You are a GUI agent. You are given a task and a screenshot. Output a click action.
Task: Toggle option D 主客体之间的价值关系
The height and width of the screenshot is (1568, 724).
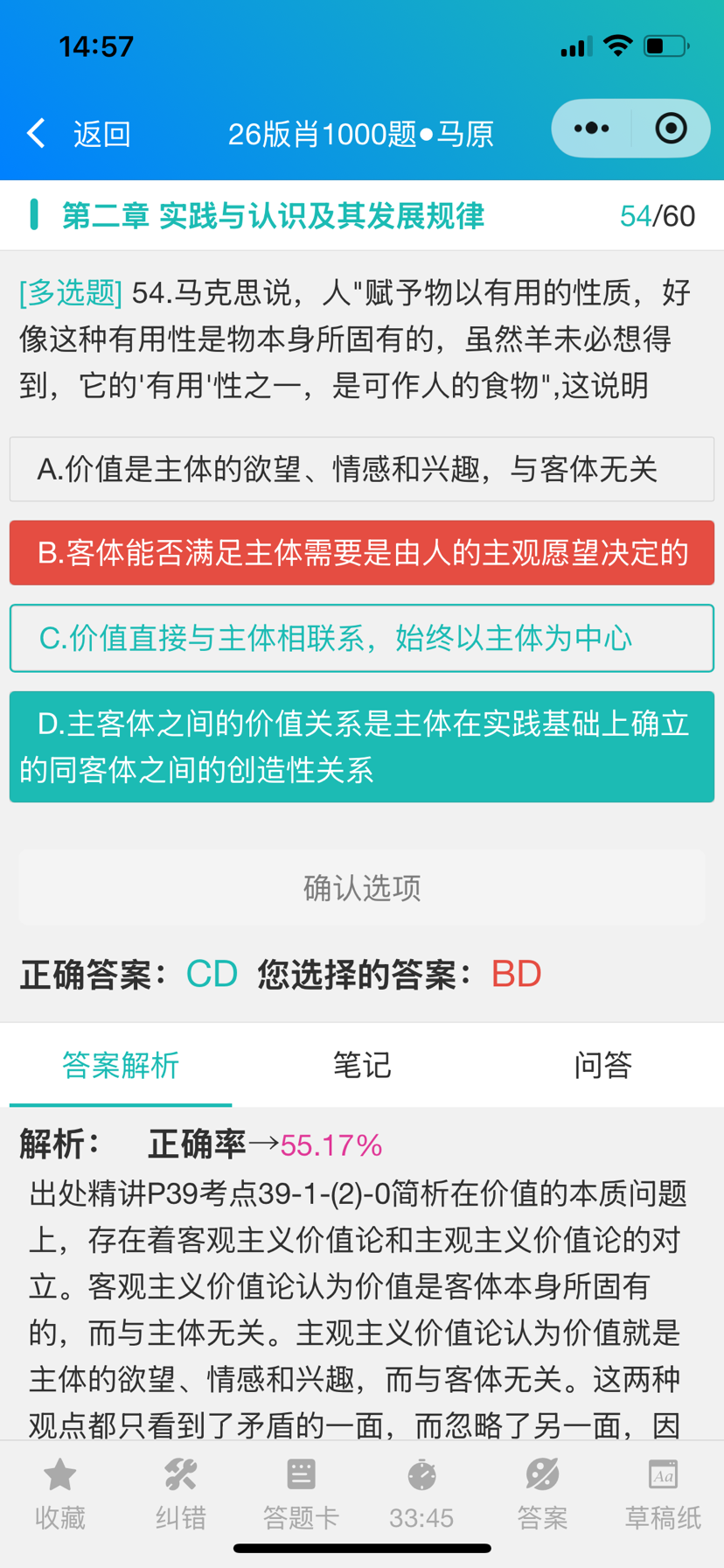tap(361, 746)
